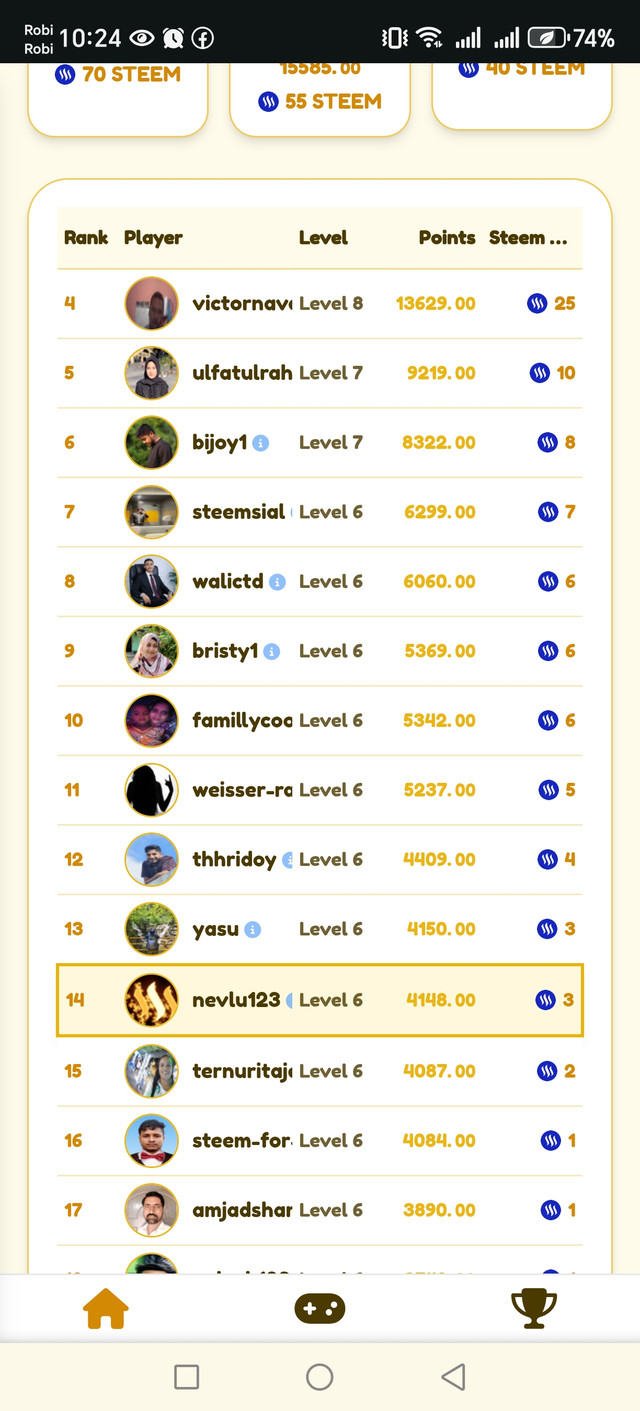Go back using the system back button

pyautogui.click(x=453, y=1377)
